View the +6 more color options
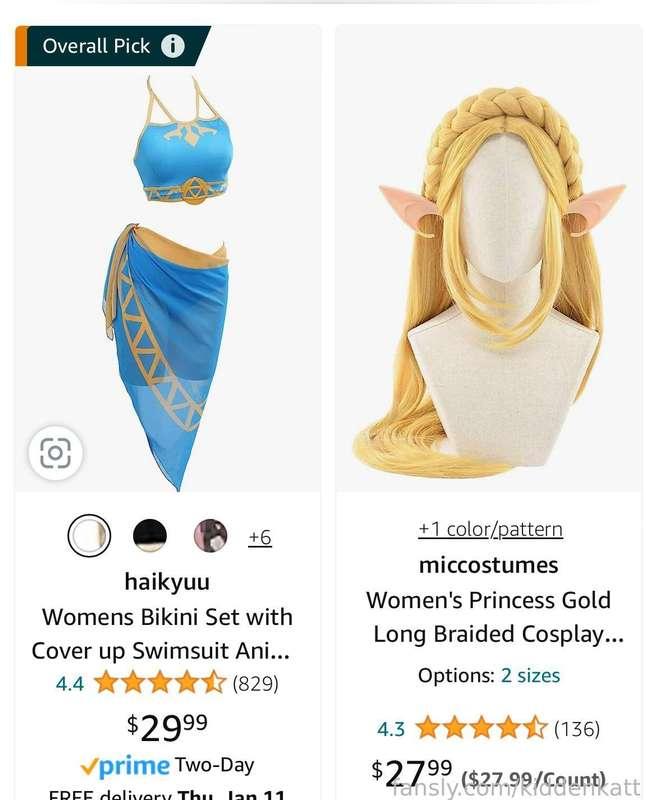Image resolution: width=646 pixels, height=800 pixels. (x=260, y=538)
